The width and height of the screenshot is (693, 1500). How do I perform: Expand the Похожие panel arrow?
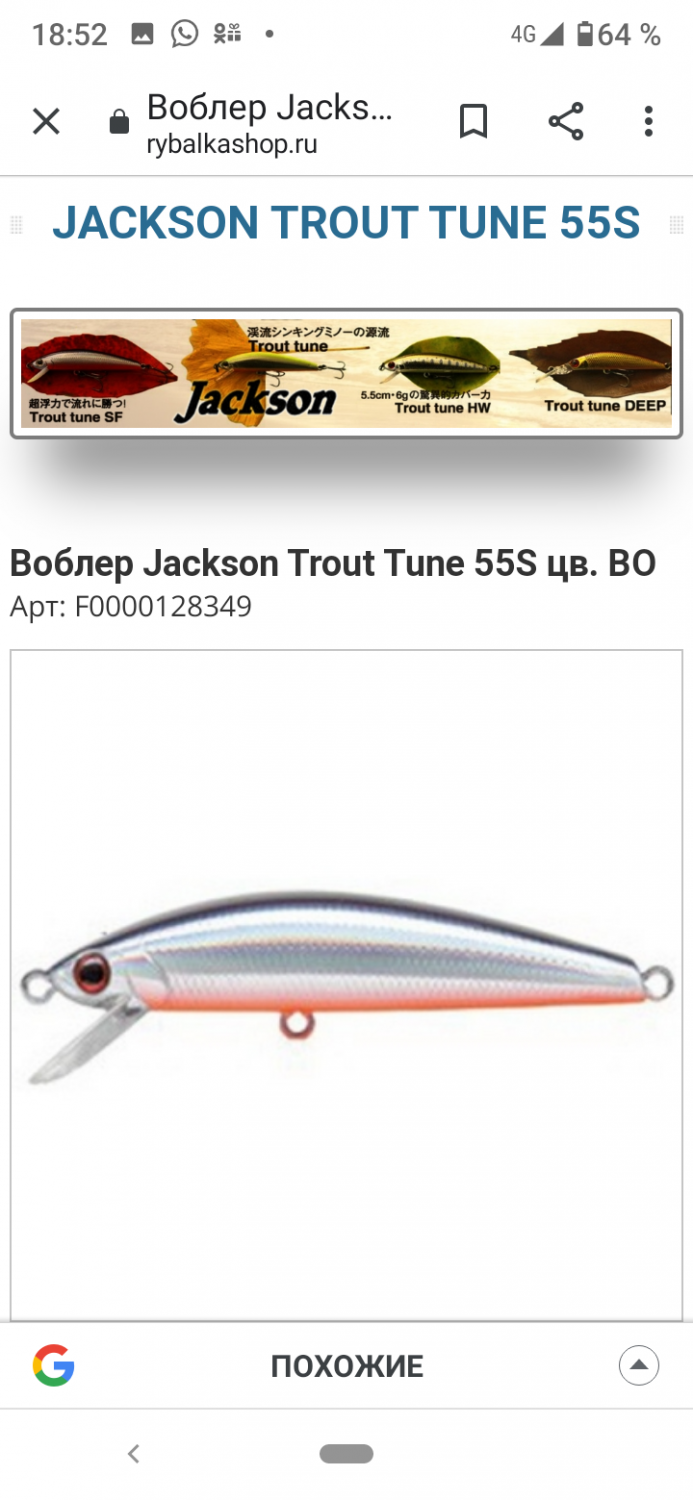638,1365
